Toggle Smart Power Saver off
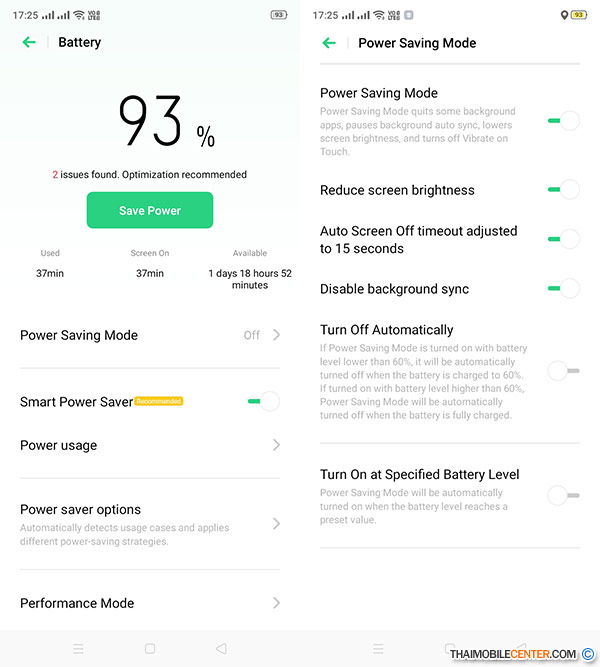 [263, 401]
